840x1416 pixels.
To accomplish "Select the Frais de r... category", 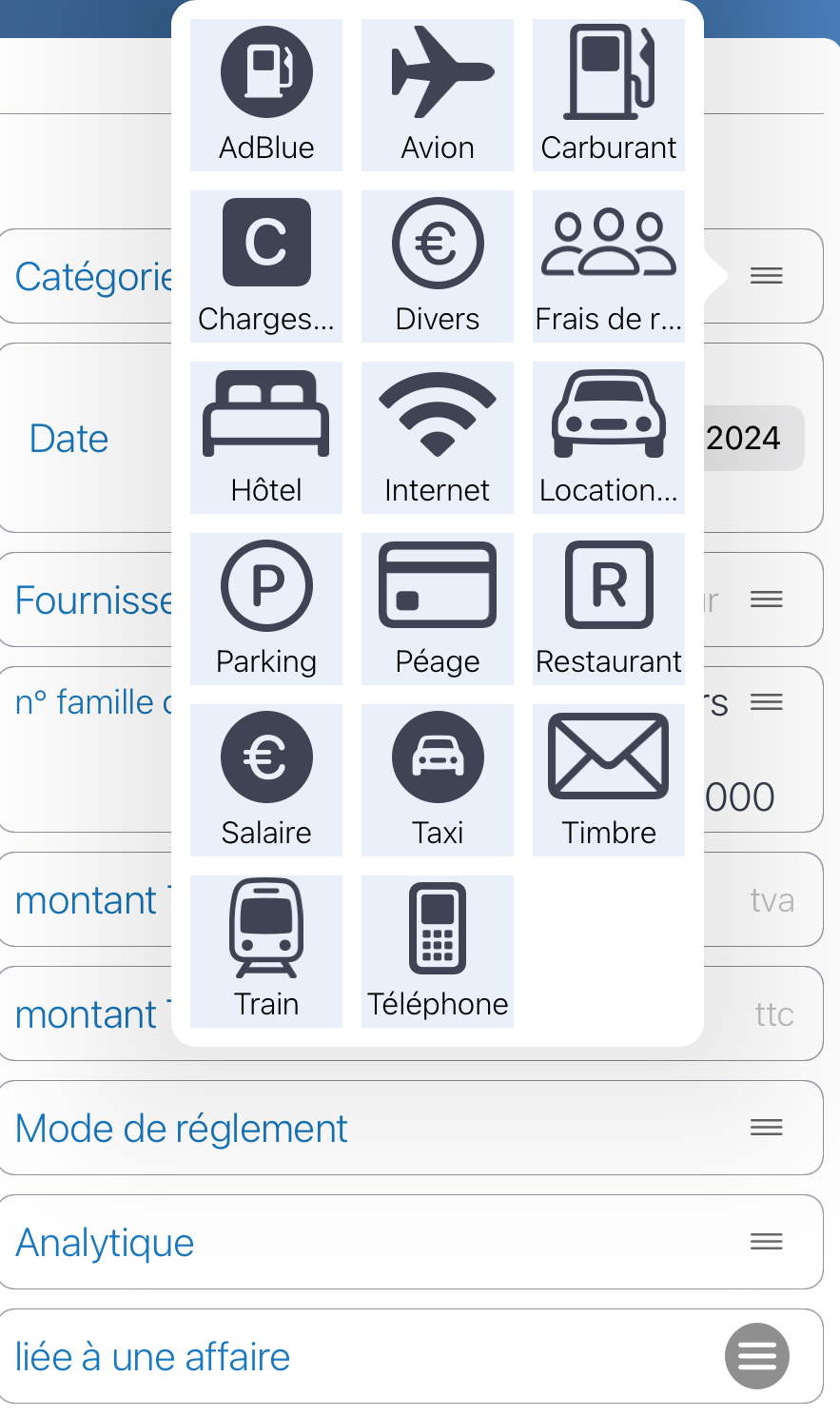I will [609, 266].
